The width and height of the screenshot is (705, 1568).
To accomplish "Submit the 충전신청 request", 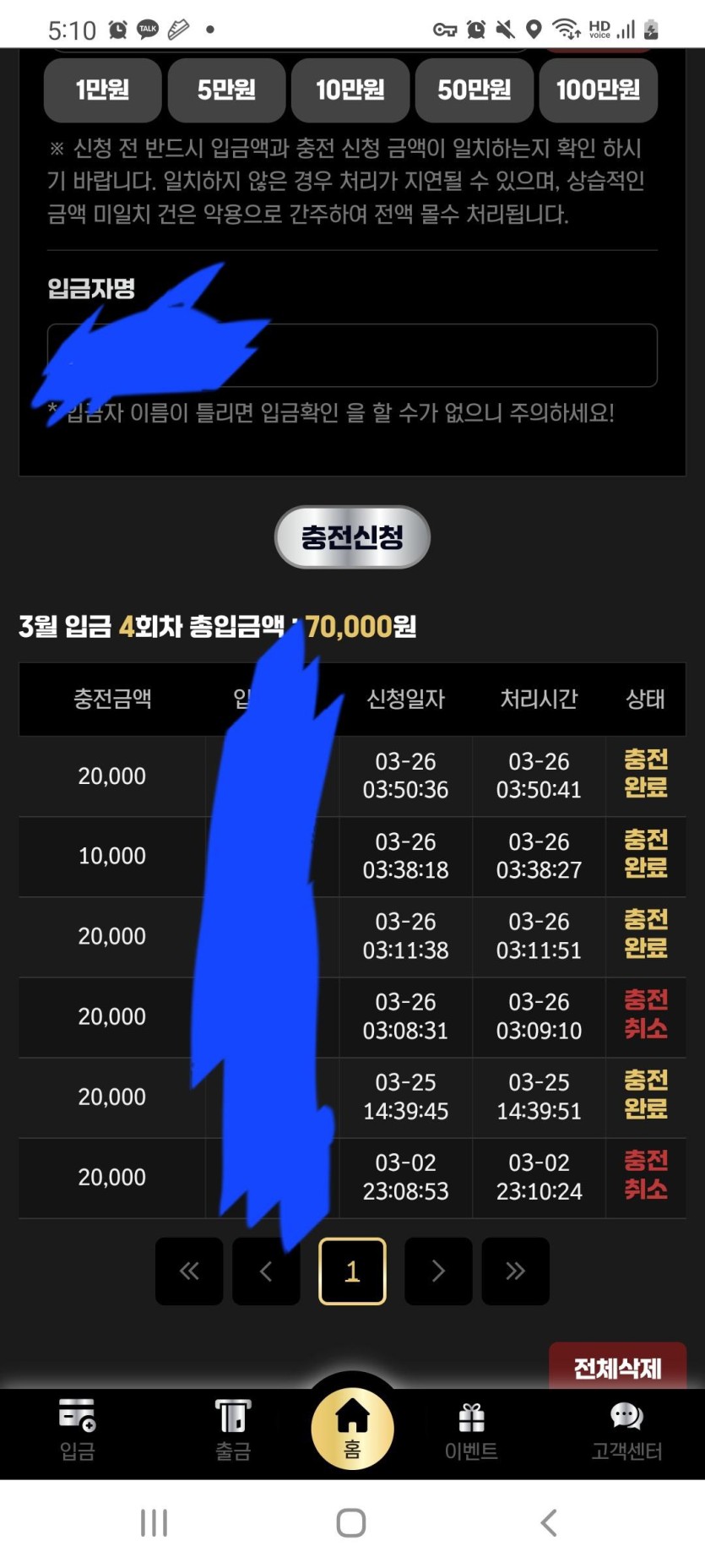I will [352, 537].
